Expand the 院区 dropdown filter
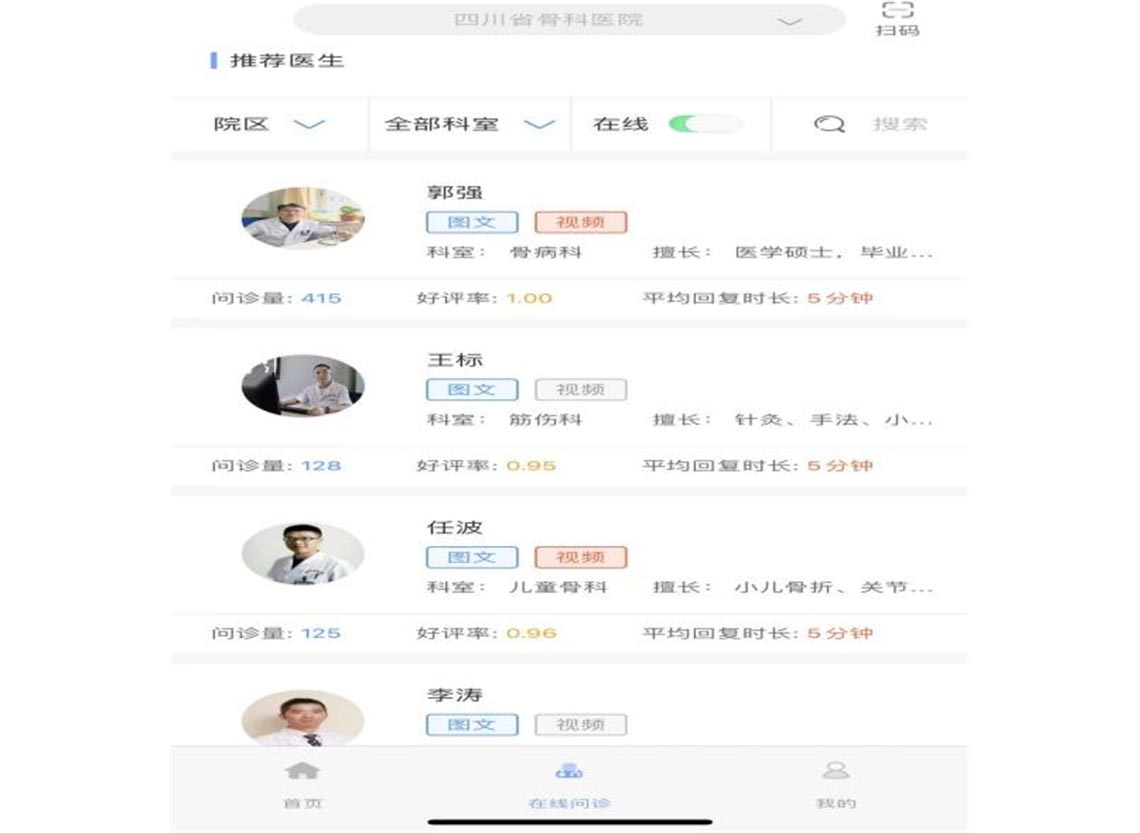The width and height of the screenshot is (1140, 833). [x=269, y=125]
